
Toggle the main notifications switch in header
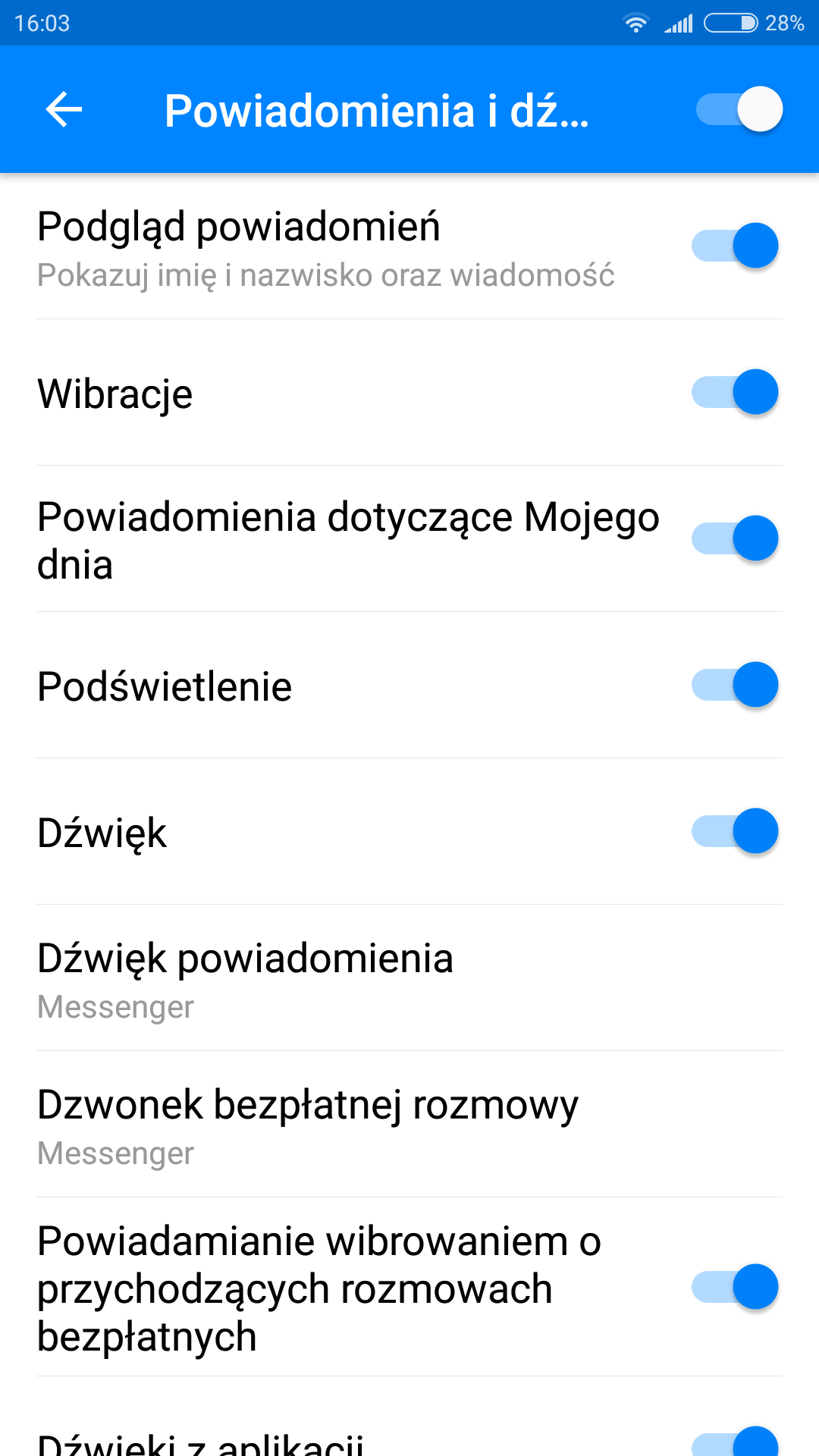tap(739, 109)
